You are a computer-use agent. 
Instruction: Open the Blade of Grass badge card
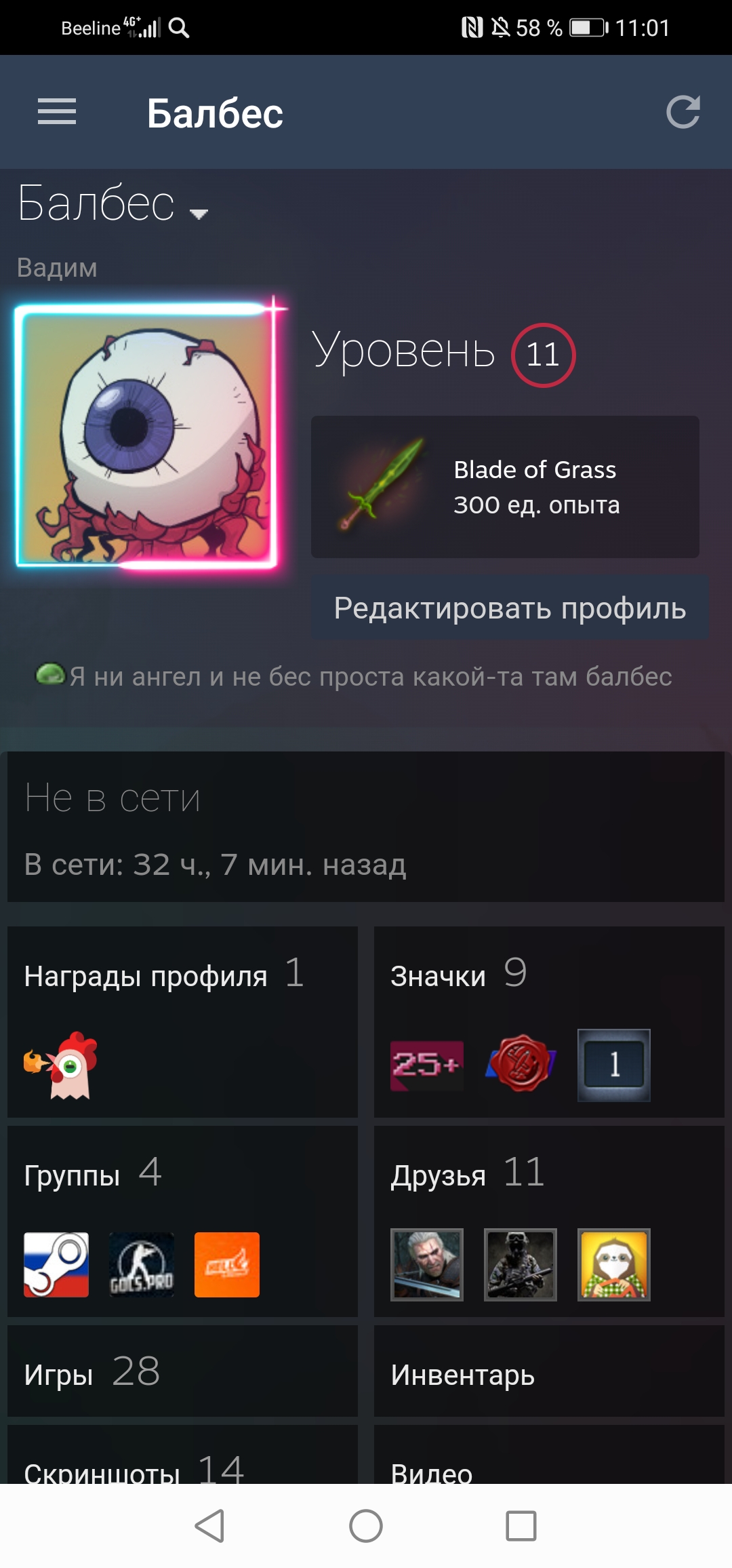(505, 487)
